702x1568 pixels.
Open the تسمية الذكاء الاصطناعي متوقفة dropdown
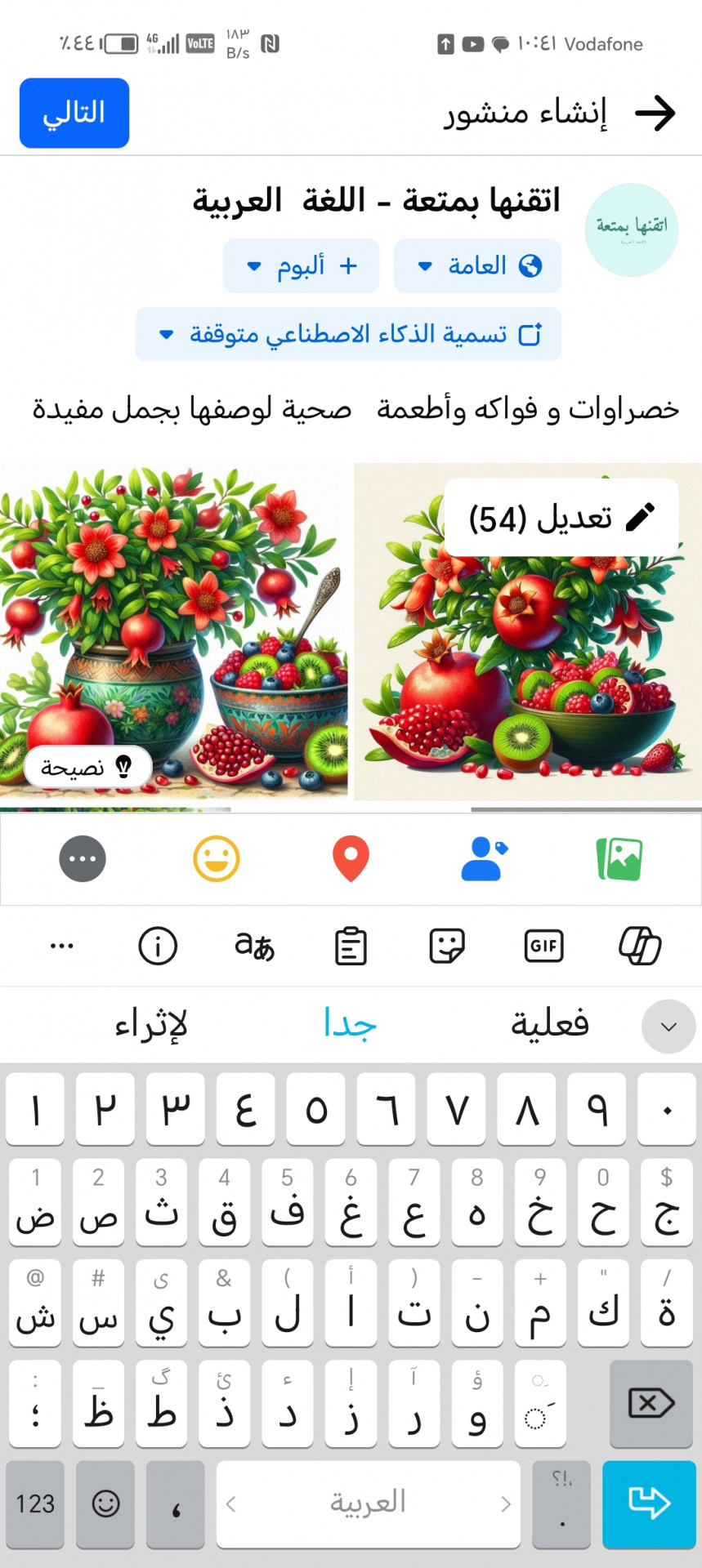point(348,334)
